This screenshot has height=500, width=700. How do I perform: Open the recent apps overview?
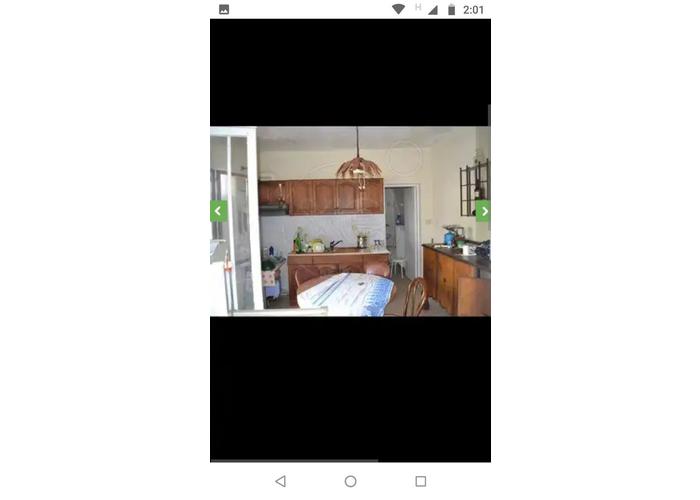click(420, 481)
